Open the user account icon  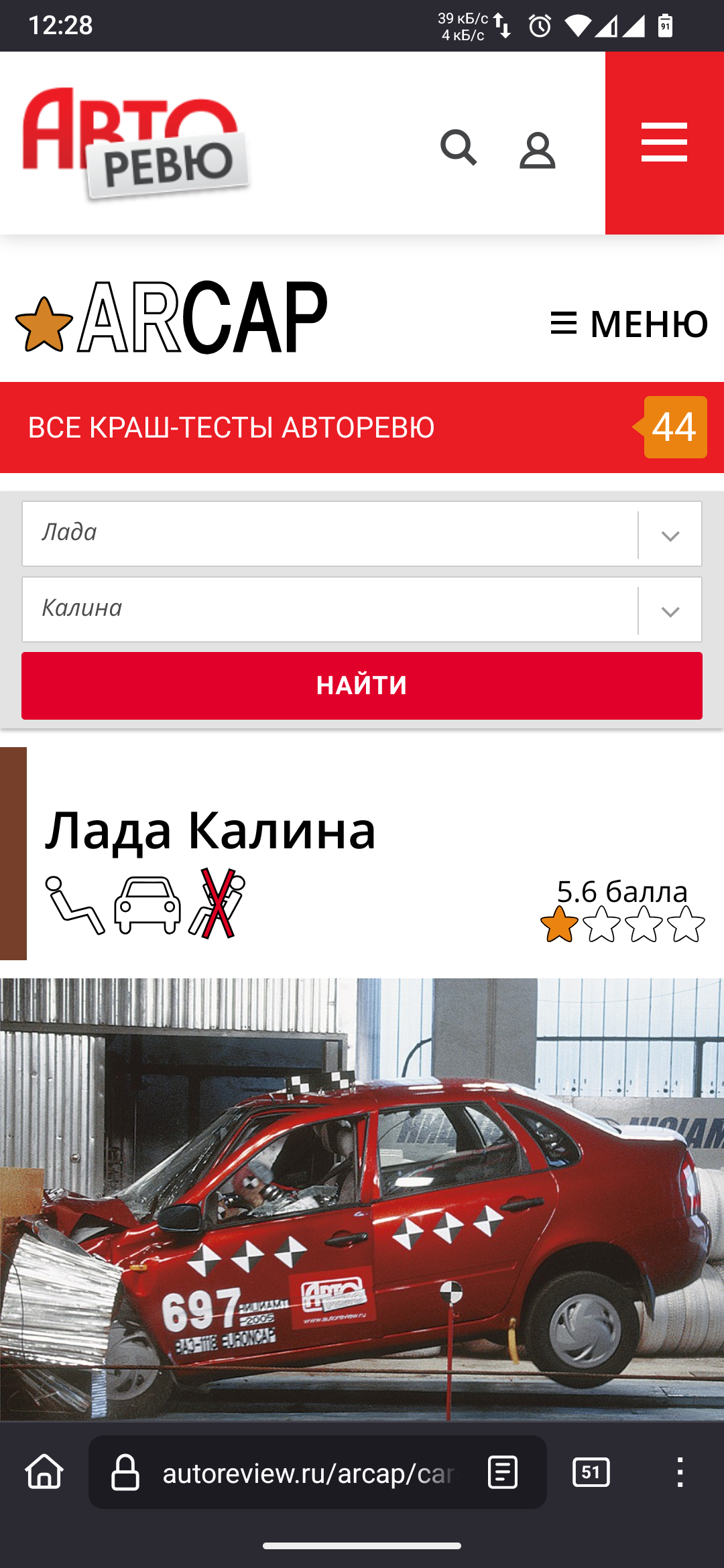(x=538, y=150)
